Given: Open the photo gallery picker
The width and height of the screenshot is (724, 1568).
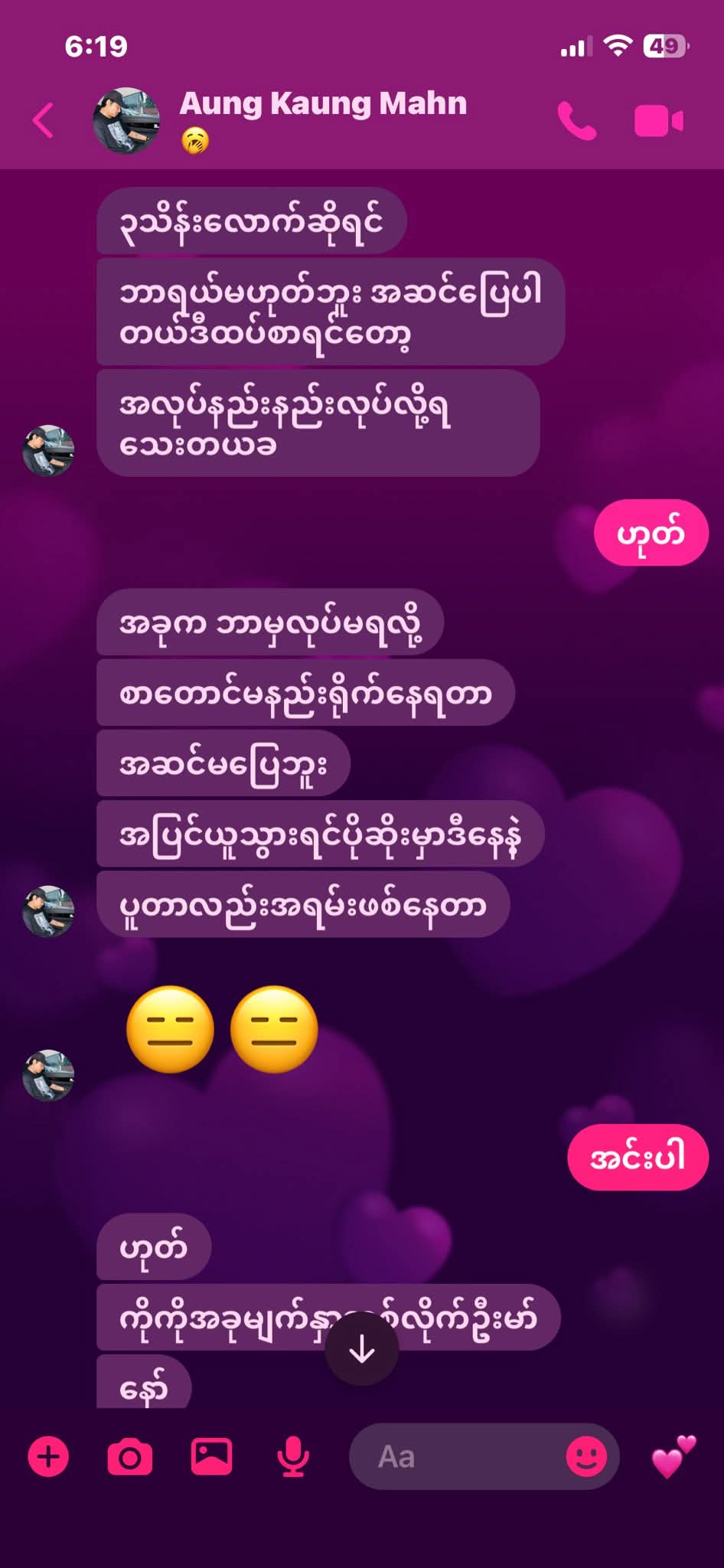Looking at the screenshot, I should pos(211,1456).
